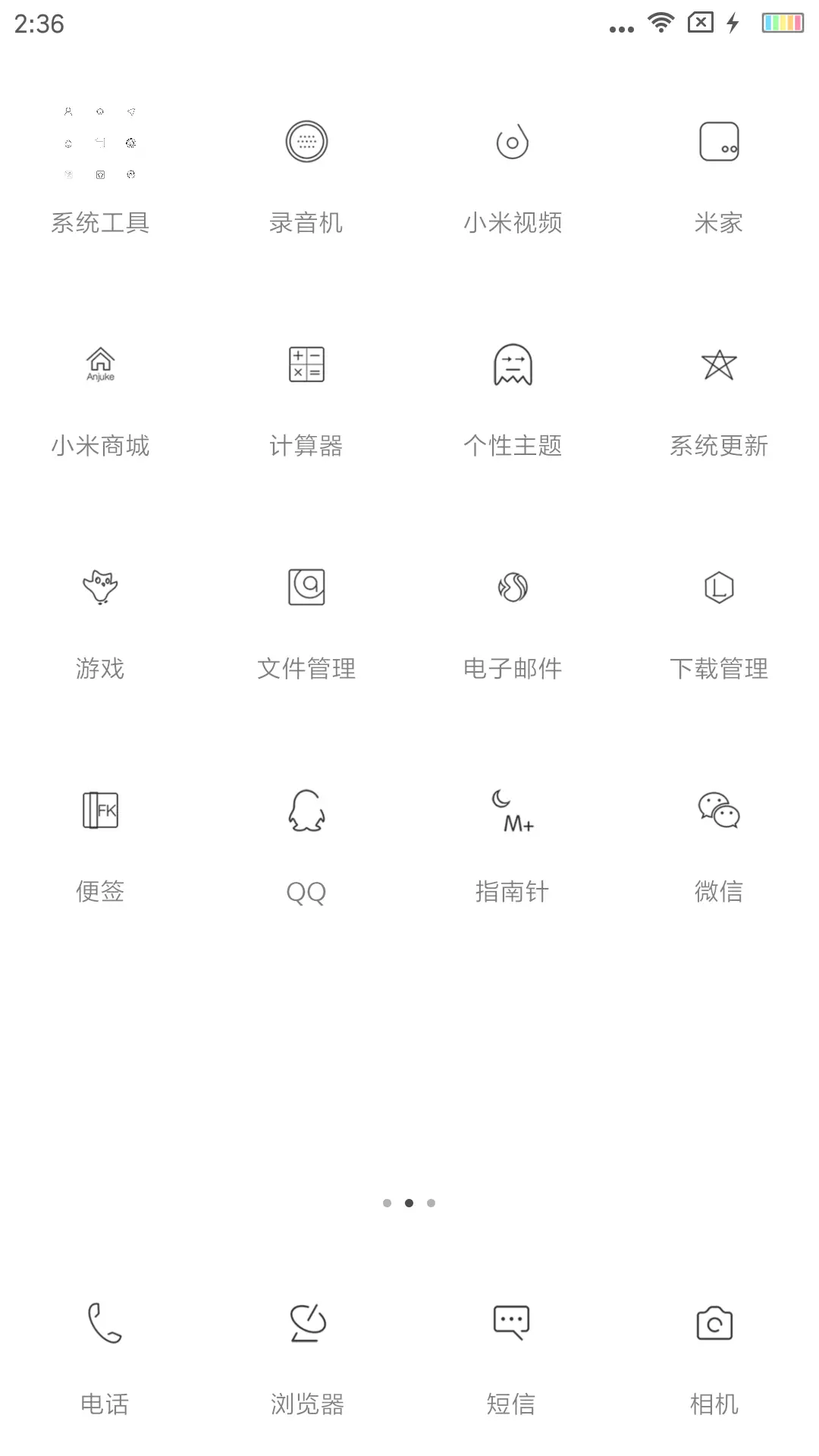Screen dimensions: 819x1456
Task: Open the 录音机 (Recorder) app
Action: [306, 143]
